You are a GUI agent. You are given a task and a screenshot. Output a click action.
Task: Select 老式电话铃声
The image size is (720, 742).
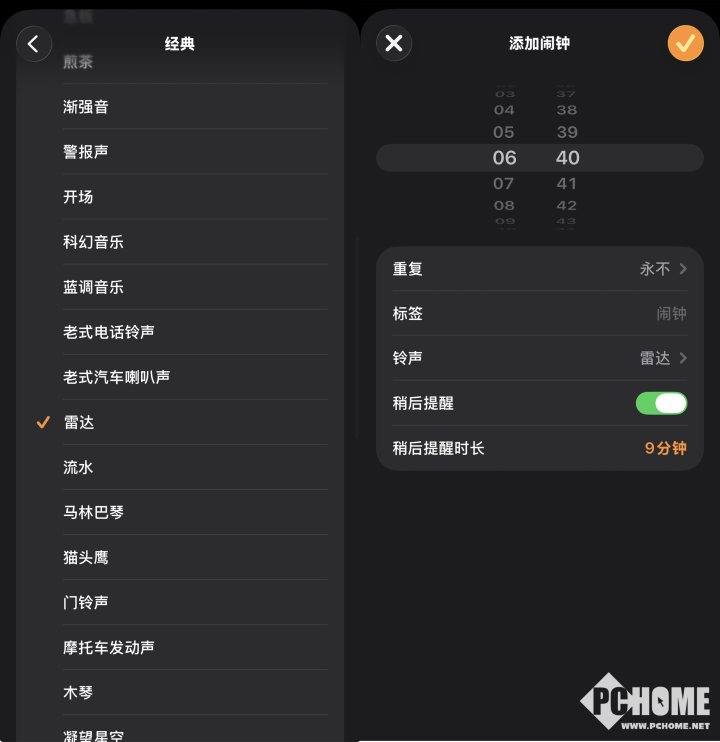180,332
